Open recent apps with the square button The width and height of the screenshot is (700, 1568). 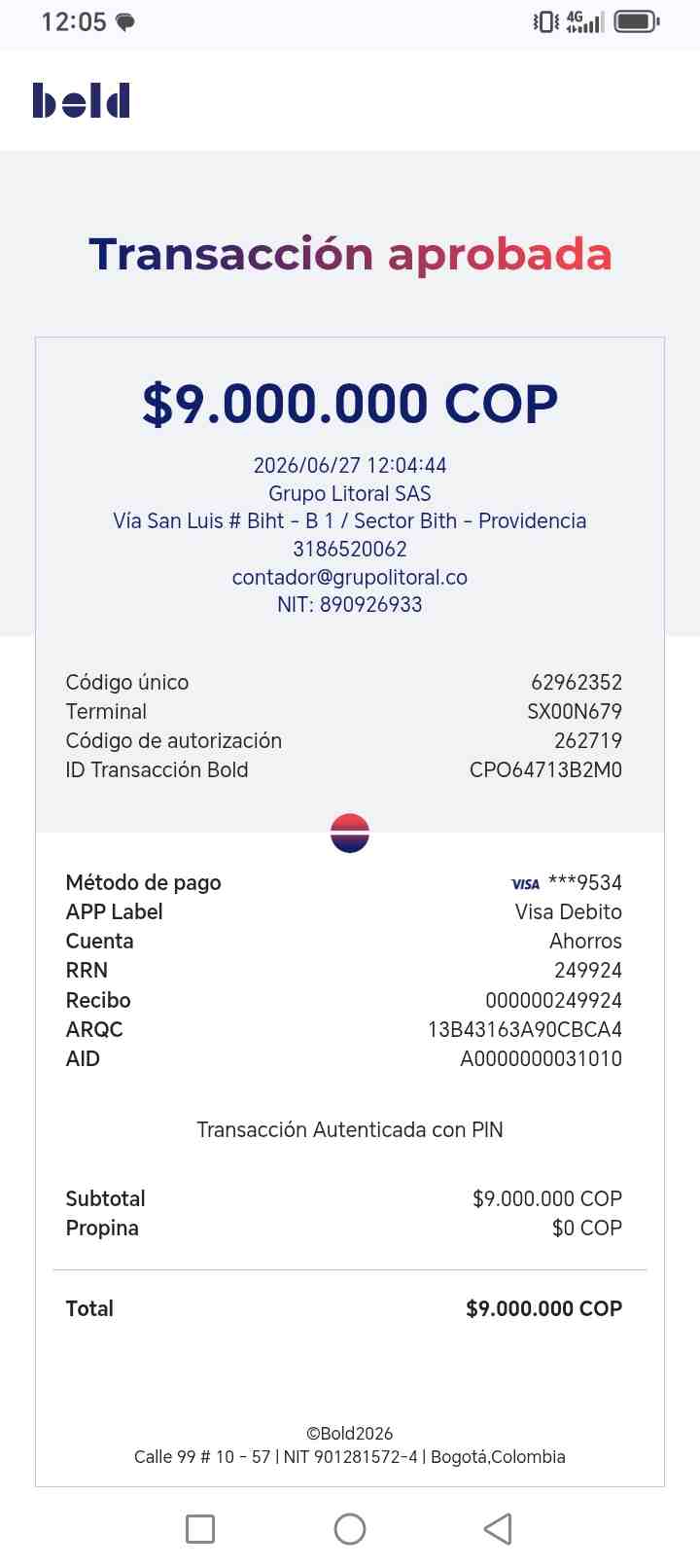[200, 1528]
